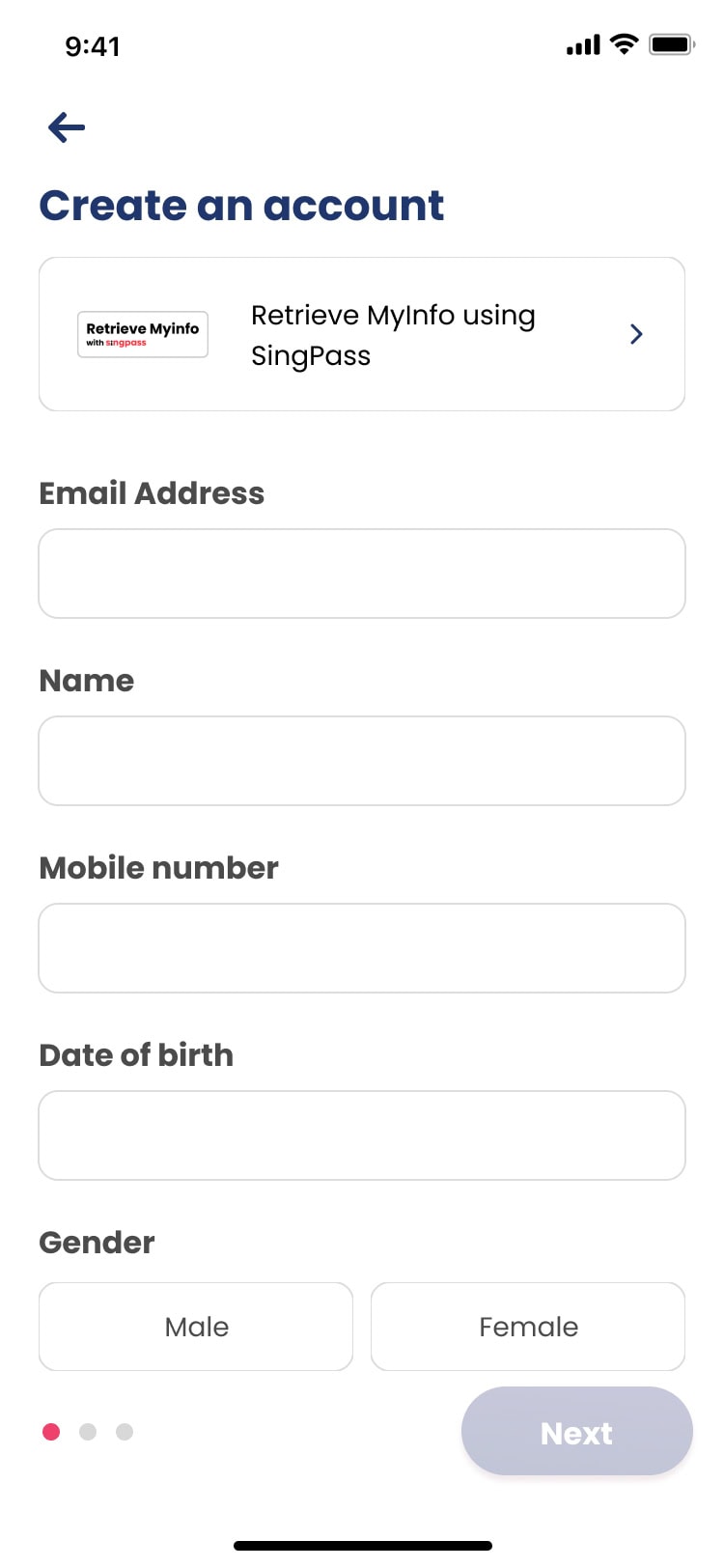The width and height of the screenshot is (724, 1568).
Task: Select the Mobile number field
Action: point(362,948)
